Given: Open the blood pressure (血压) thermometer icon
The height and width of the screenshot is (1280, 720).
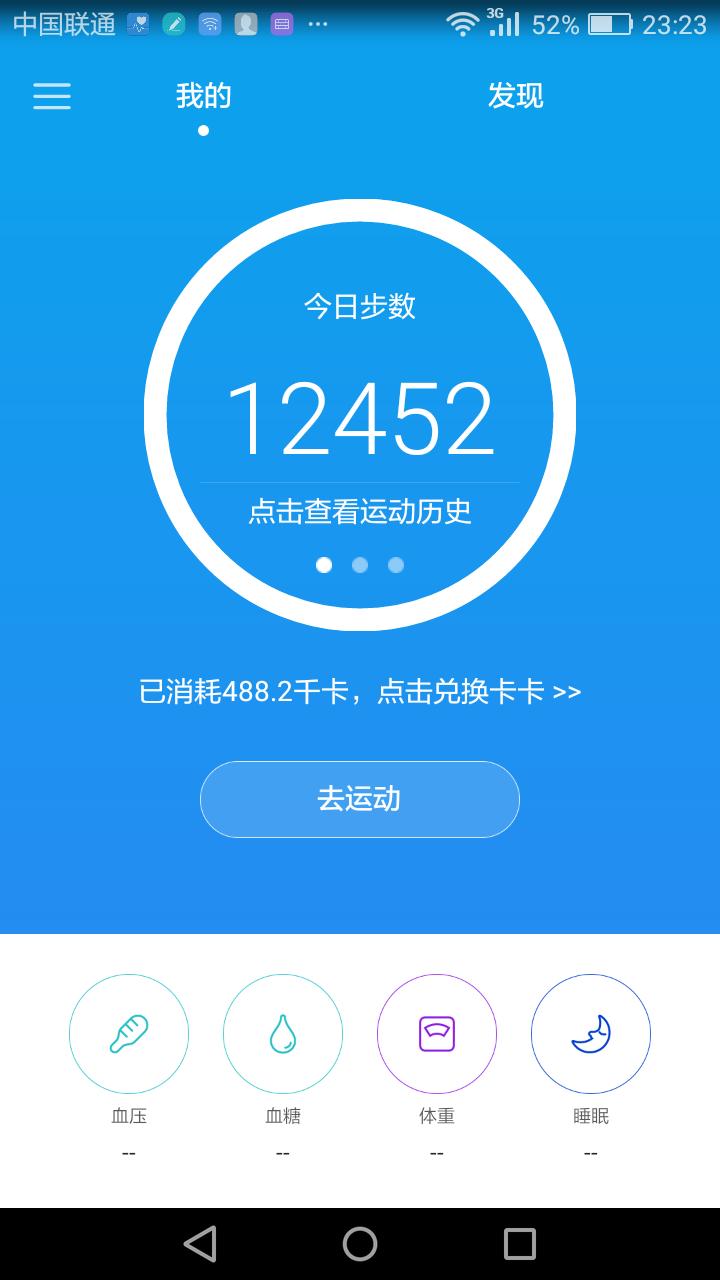Looking at the screenshot, I should coord(129,1033).
